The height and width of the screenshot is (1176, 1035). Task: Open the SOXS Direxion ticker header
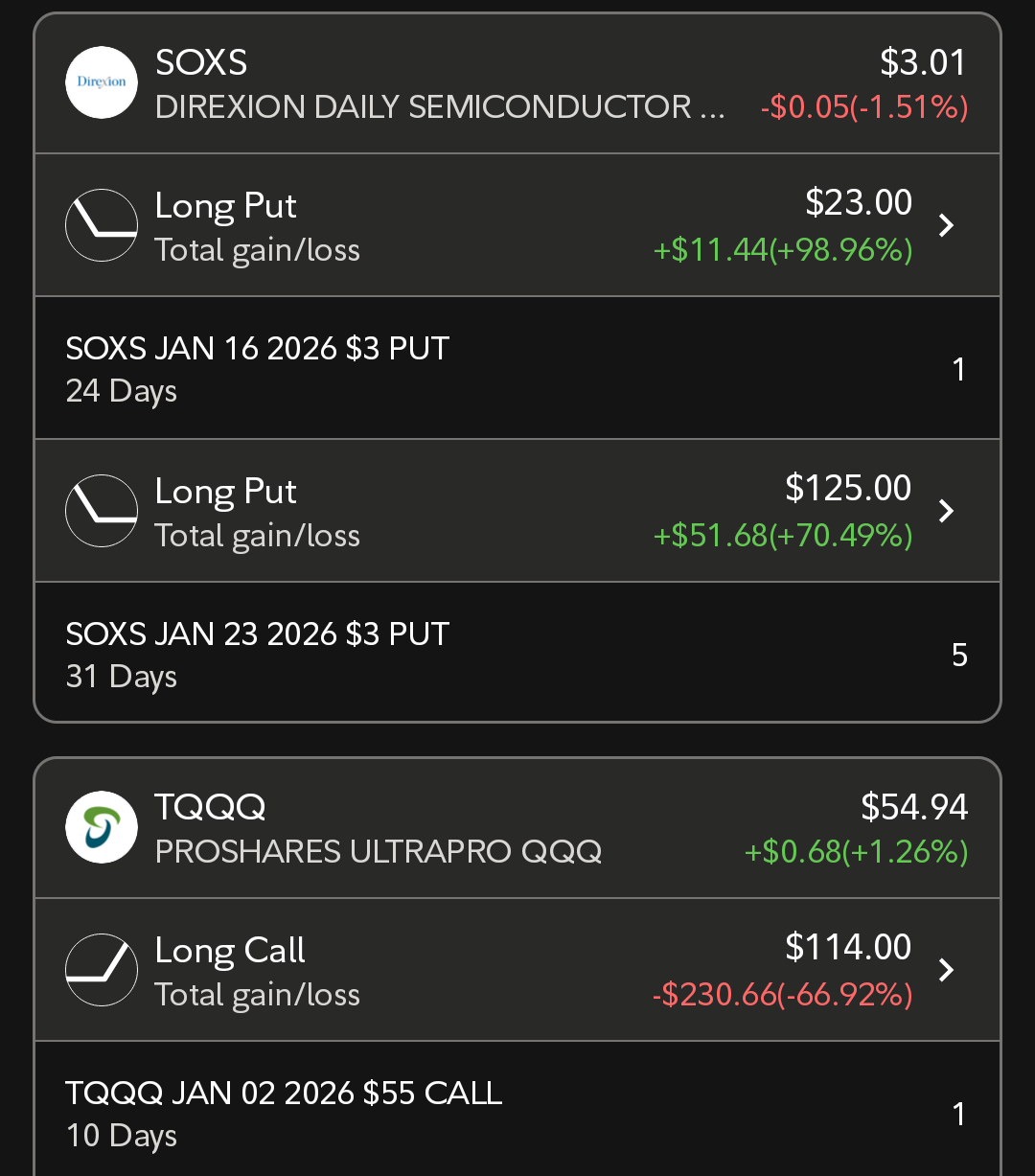(517, 83)
